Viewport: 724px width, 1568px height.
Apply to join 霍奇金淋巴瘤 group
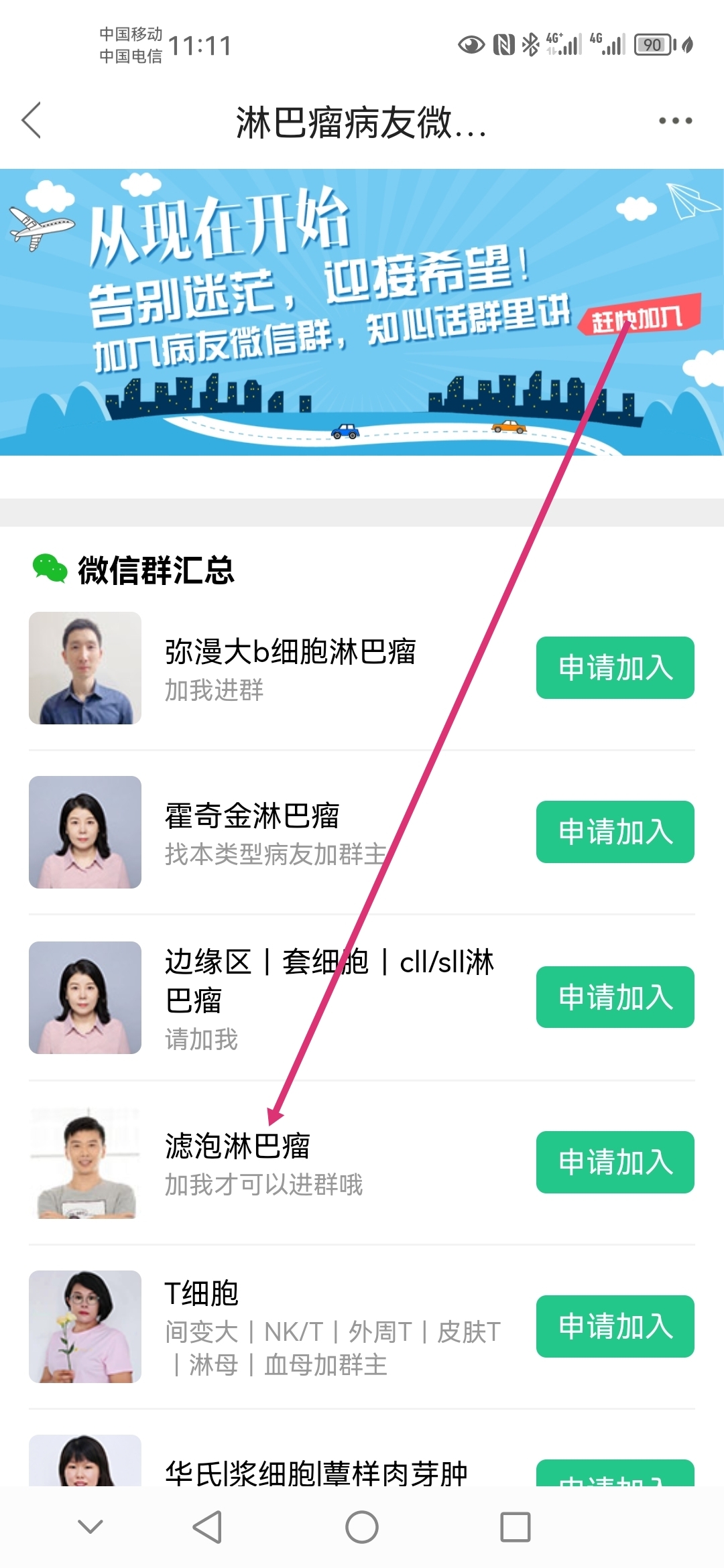pyautogui.click(x=615, y=832)
